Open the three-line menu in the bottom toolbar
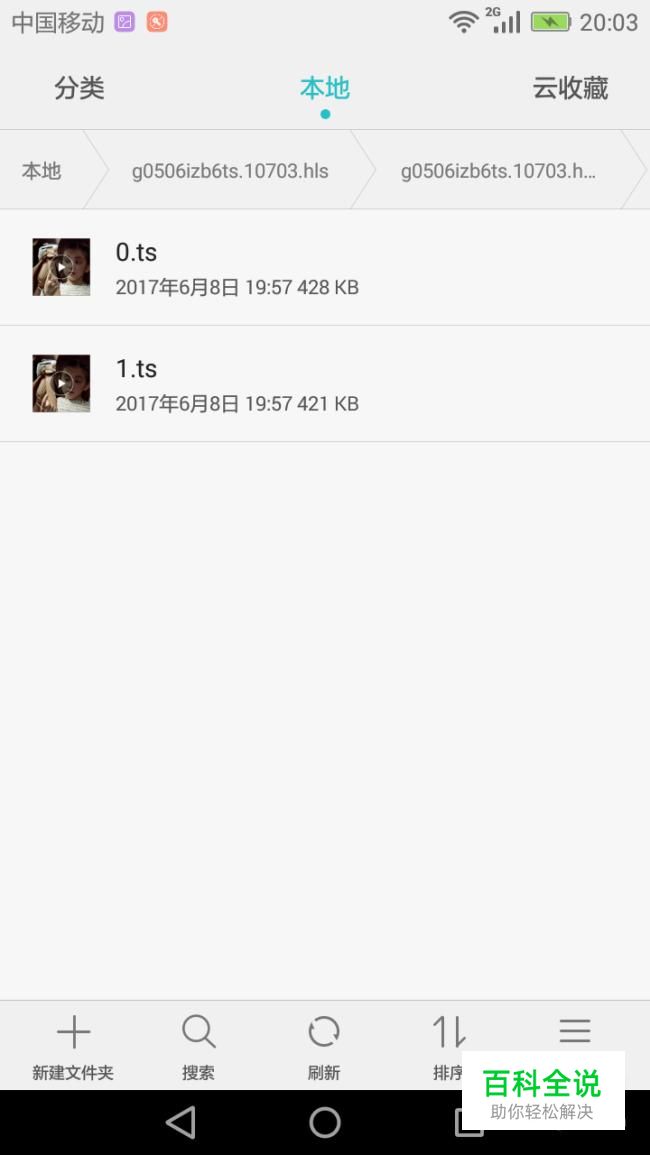 [x=574, y=1031]
